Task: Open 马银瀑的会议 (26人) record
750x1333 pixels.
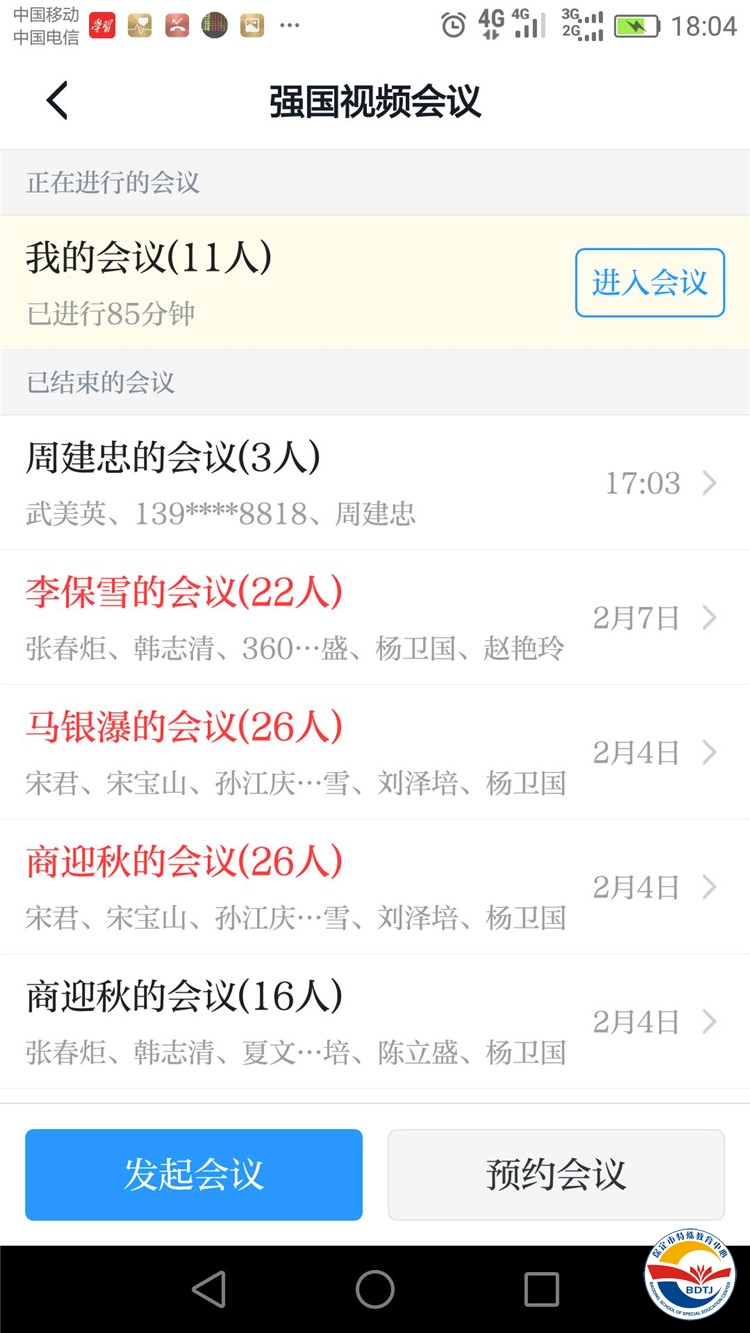Action: [x=374, y=752]
